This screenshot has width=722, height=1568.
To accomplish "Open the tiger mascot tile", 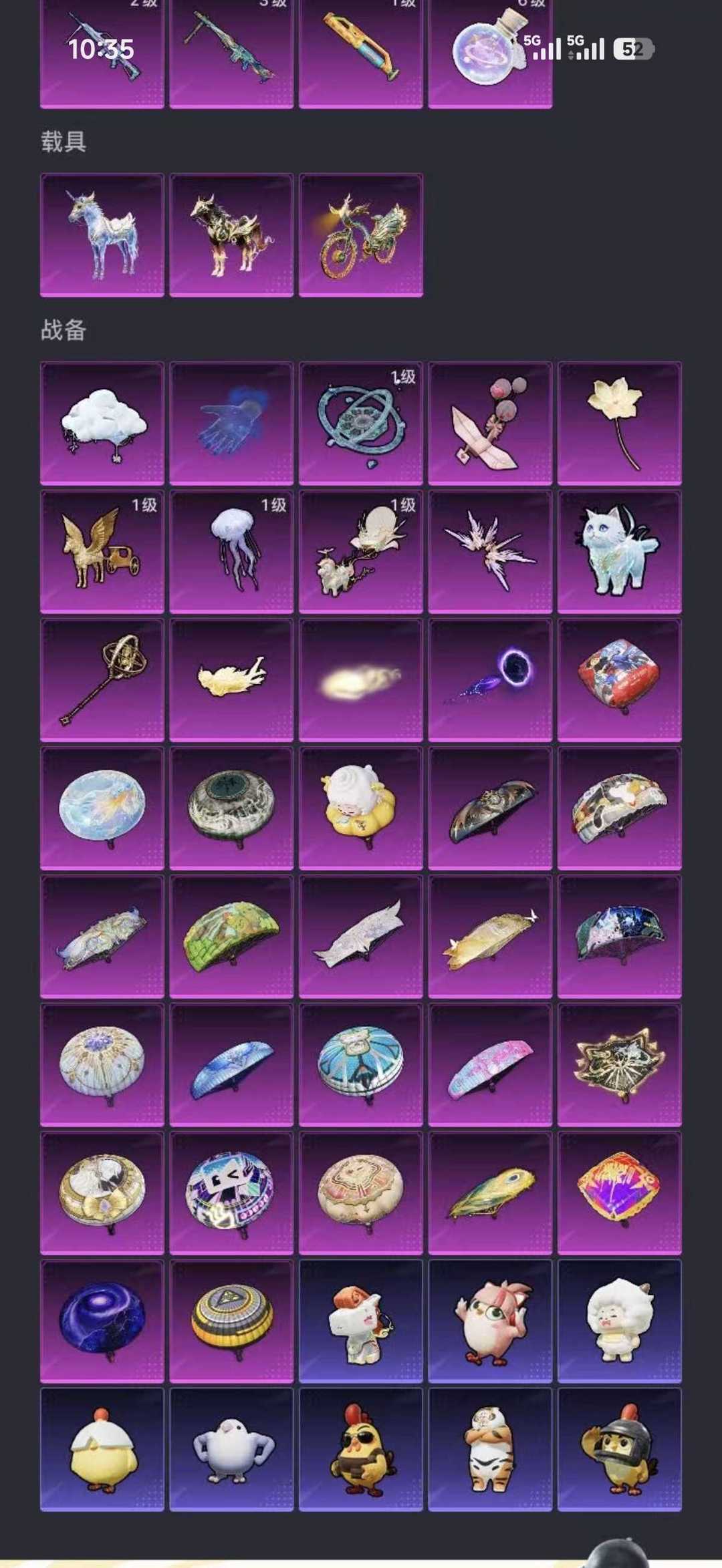I will click(x=490, y=1450).
